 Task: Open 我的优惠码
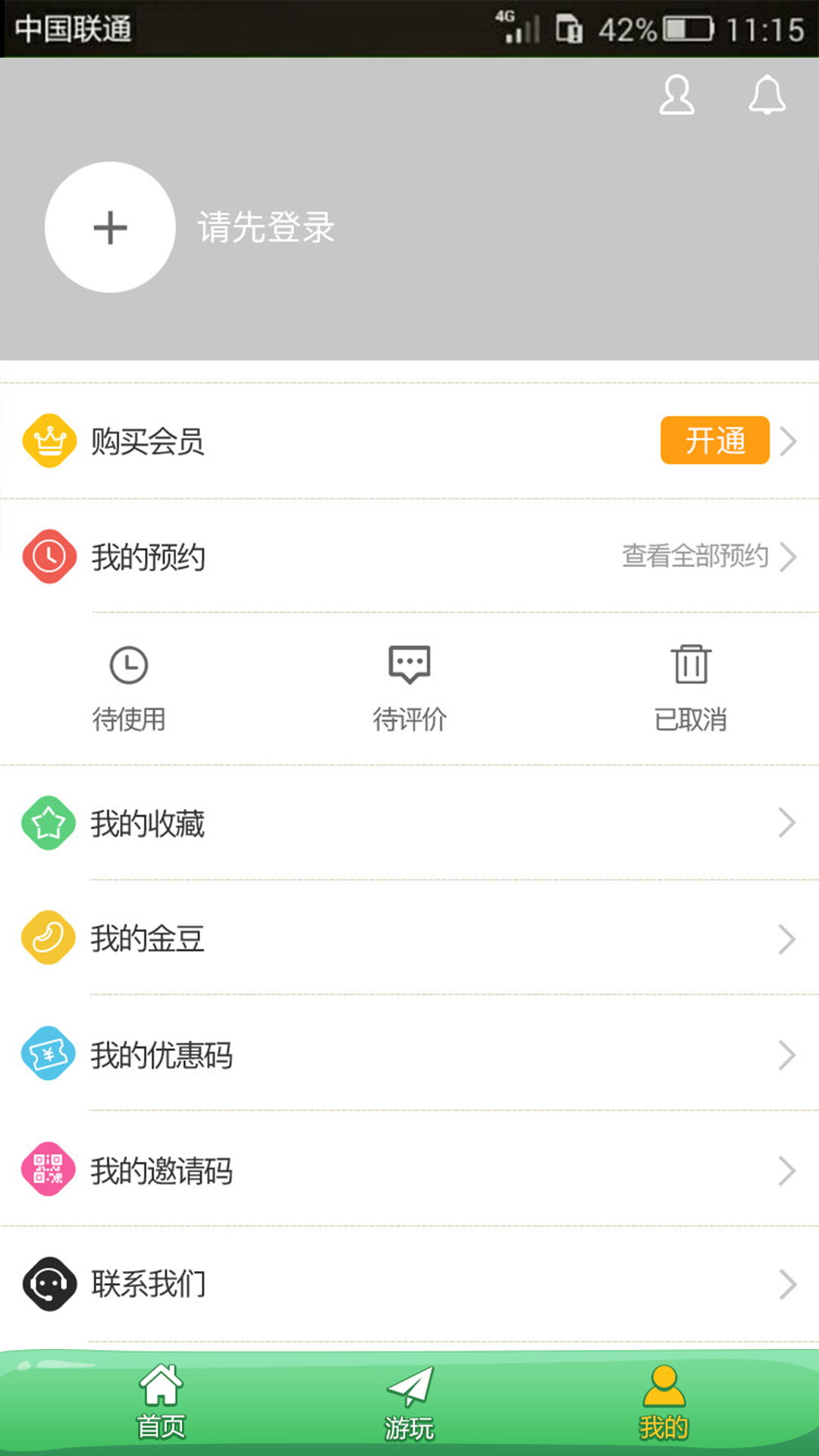(x=409, y=1054)
